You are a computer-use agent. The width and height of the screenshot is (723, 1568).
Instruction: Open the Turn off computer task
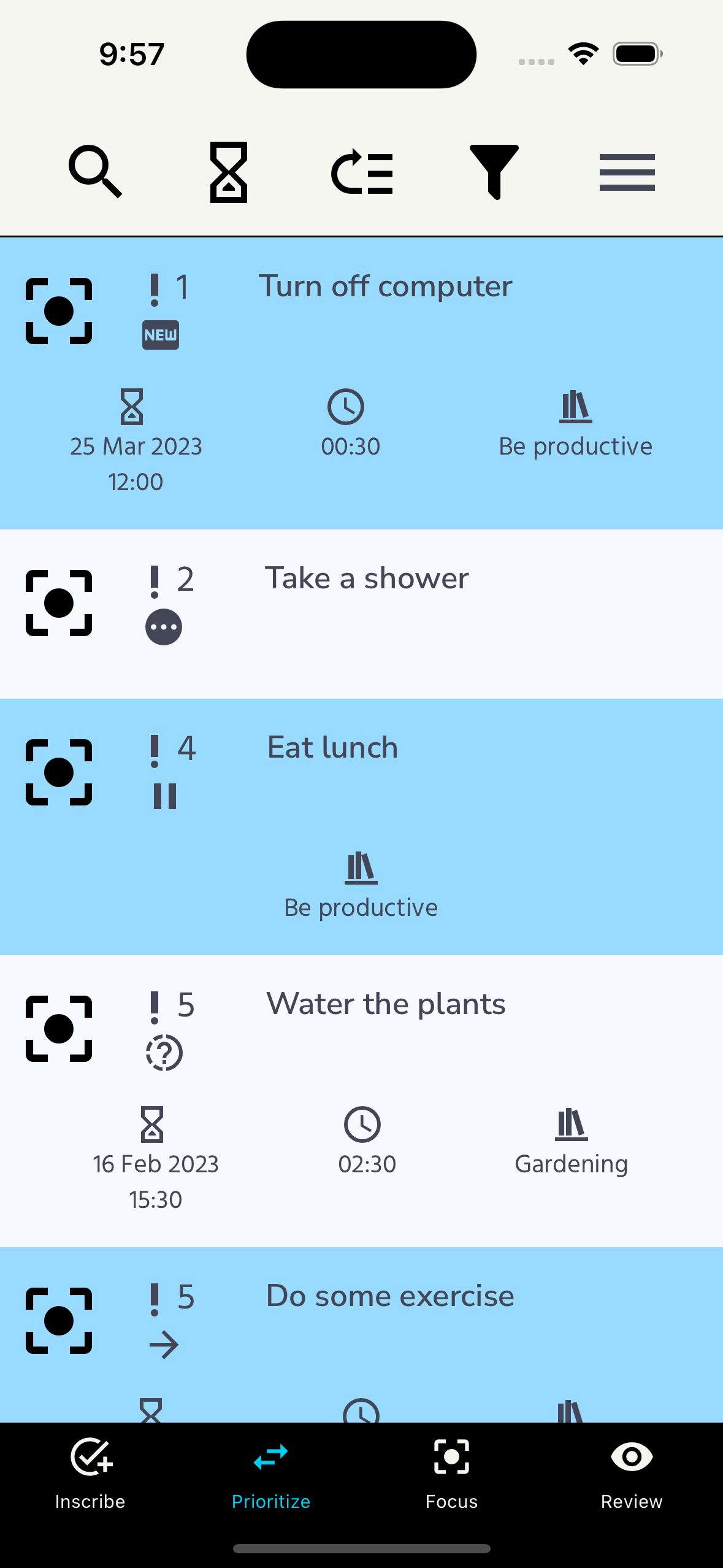385,286
